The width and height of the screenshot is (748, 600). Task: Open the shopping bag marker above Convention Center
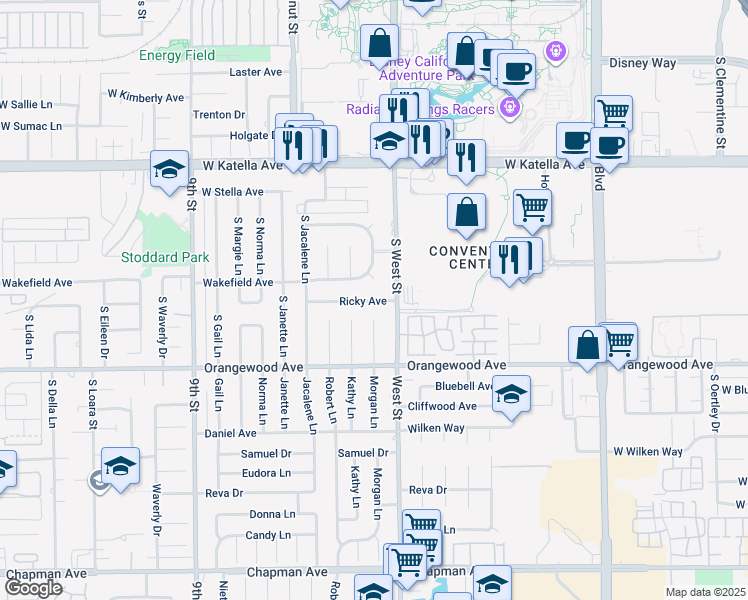[466, 211]
